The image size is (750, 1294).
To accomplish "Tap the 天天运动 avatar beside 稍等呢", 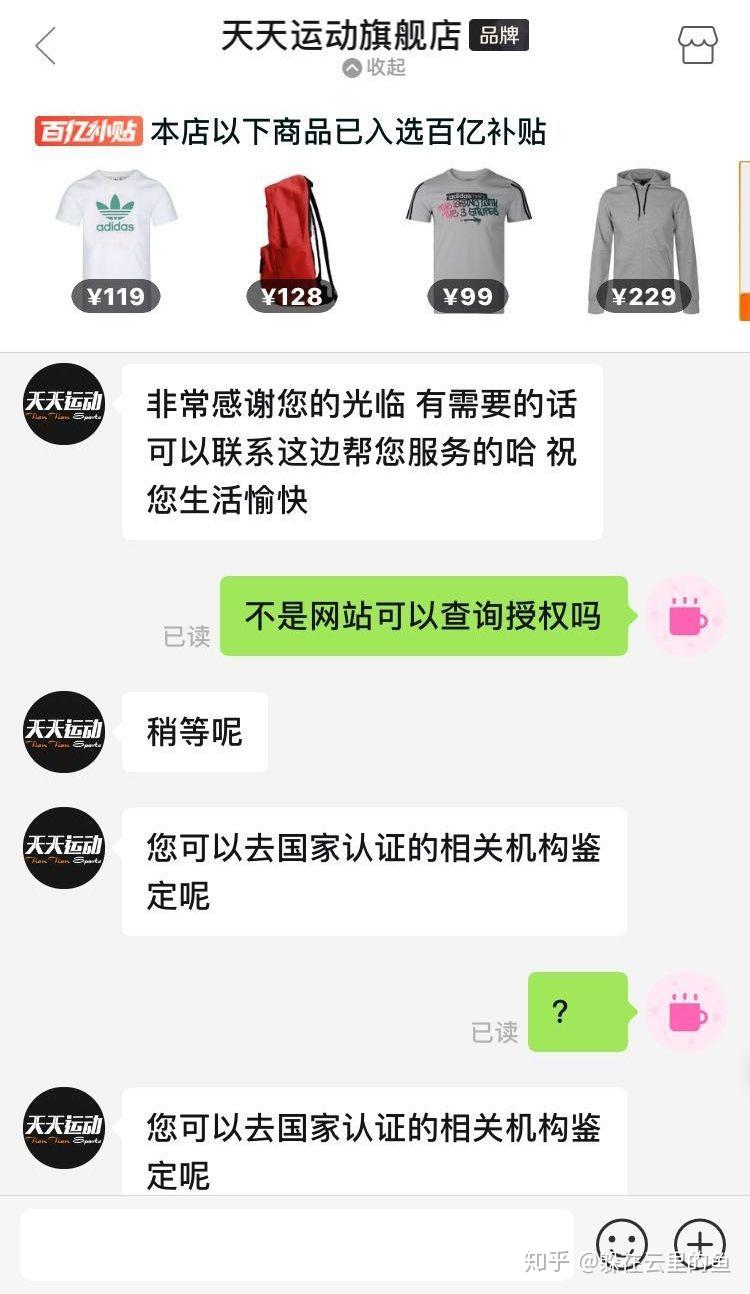I will [x=64, y=732].
